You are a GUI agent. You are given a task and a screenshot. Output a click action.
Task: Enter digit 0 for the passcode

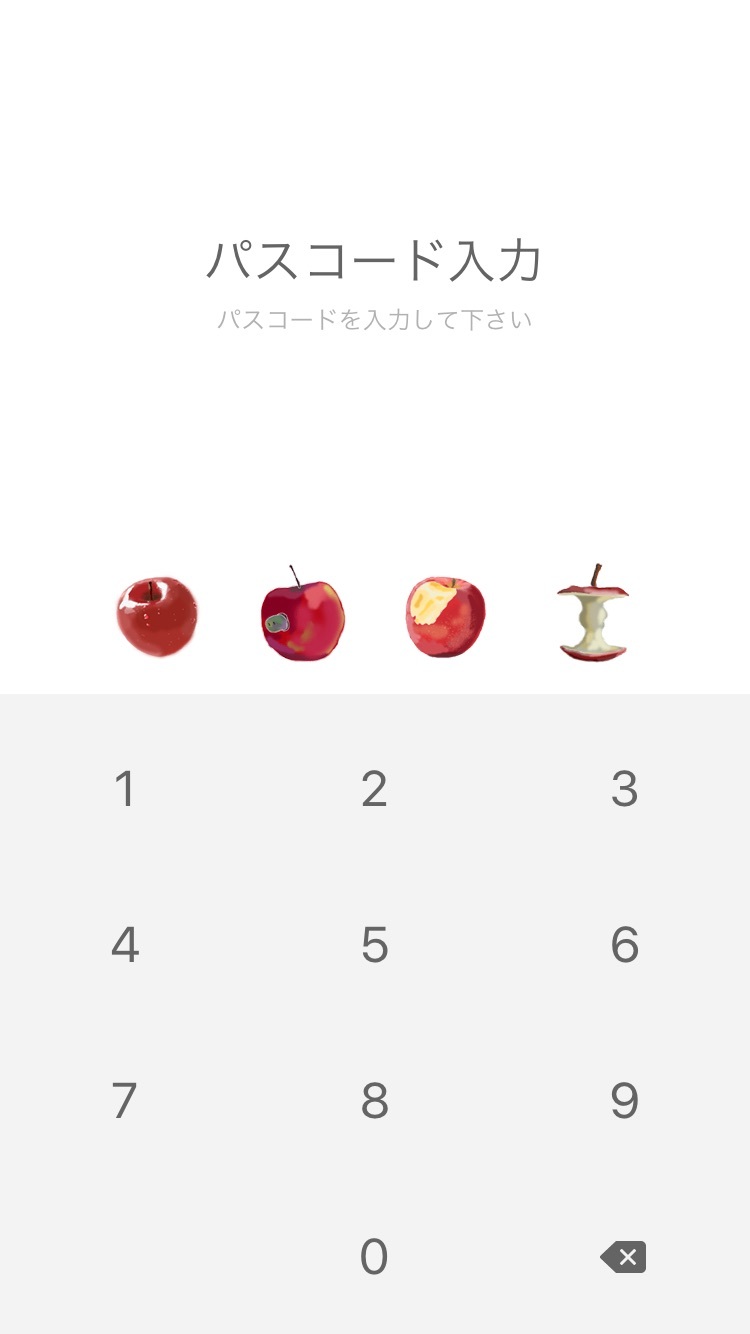374,1257
